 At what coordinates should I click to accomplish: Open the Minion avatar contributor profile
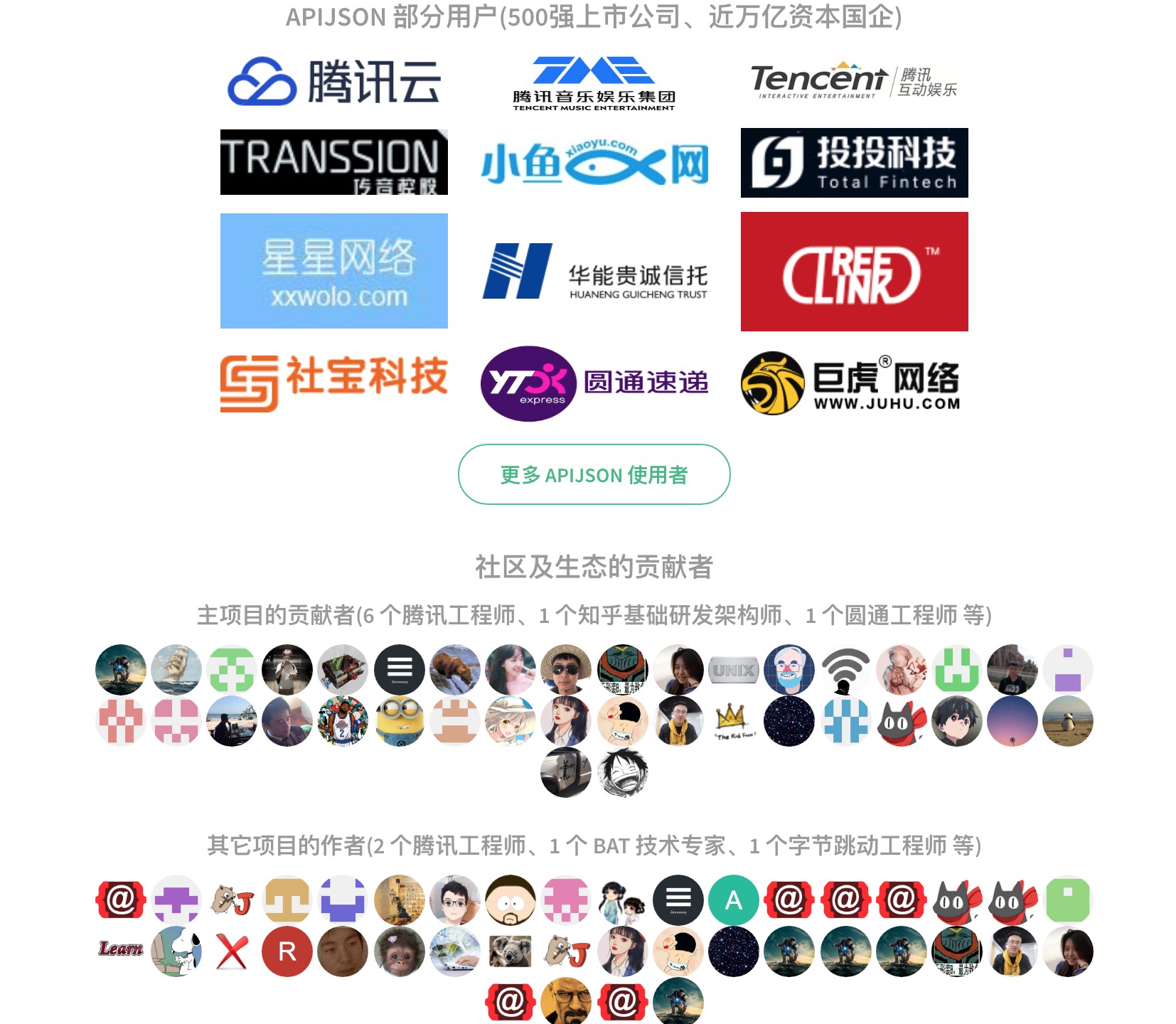(399, 721)
